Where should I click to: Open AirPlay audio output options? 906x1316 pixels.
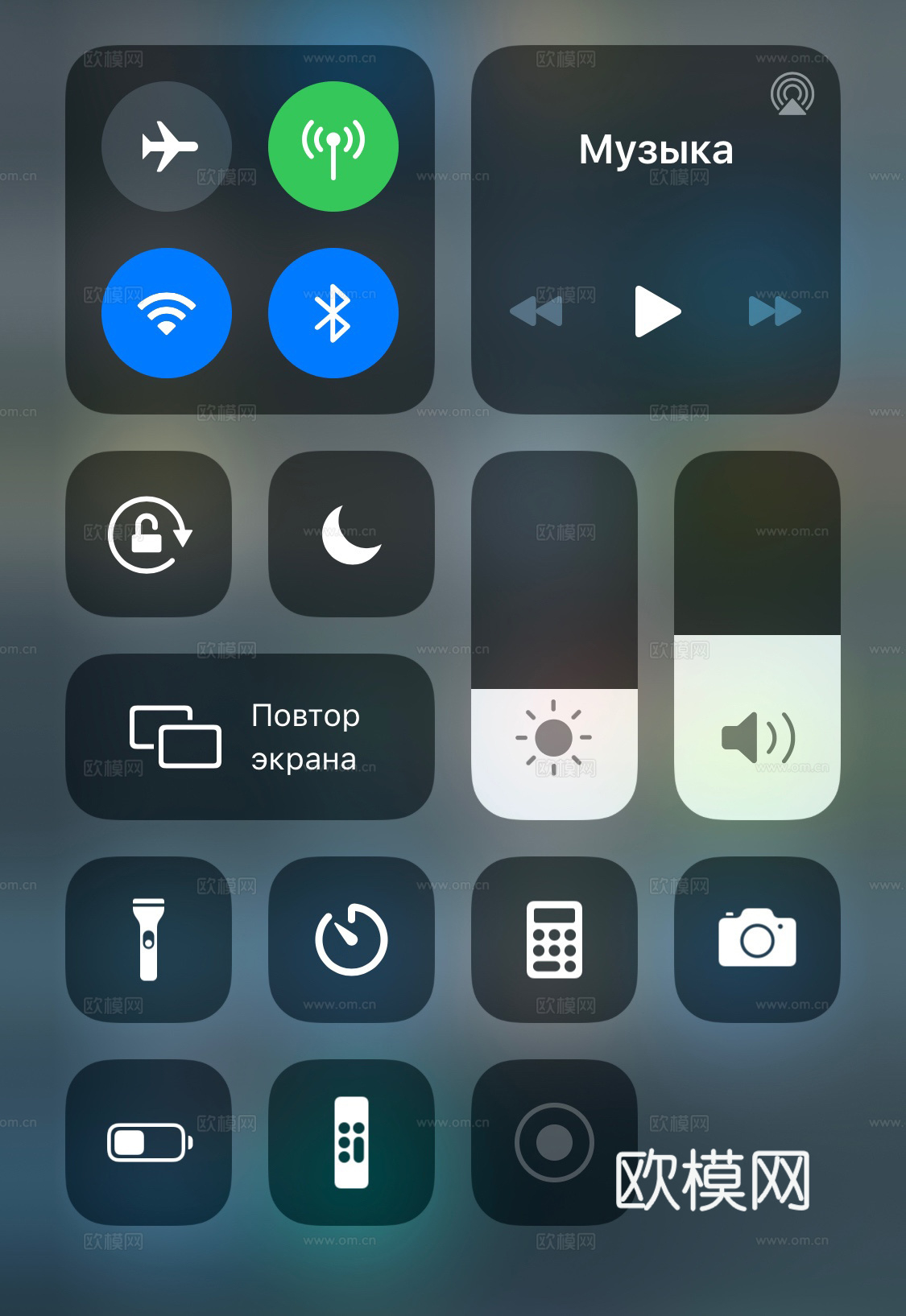792,94
